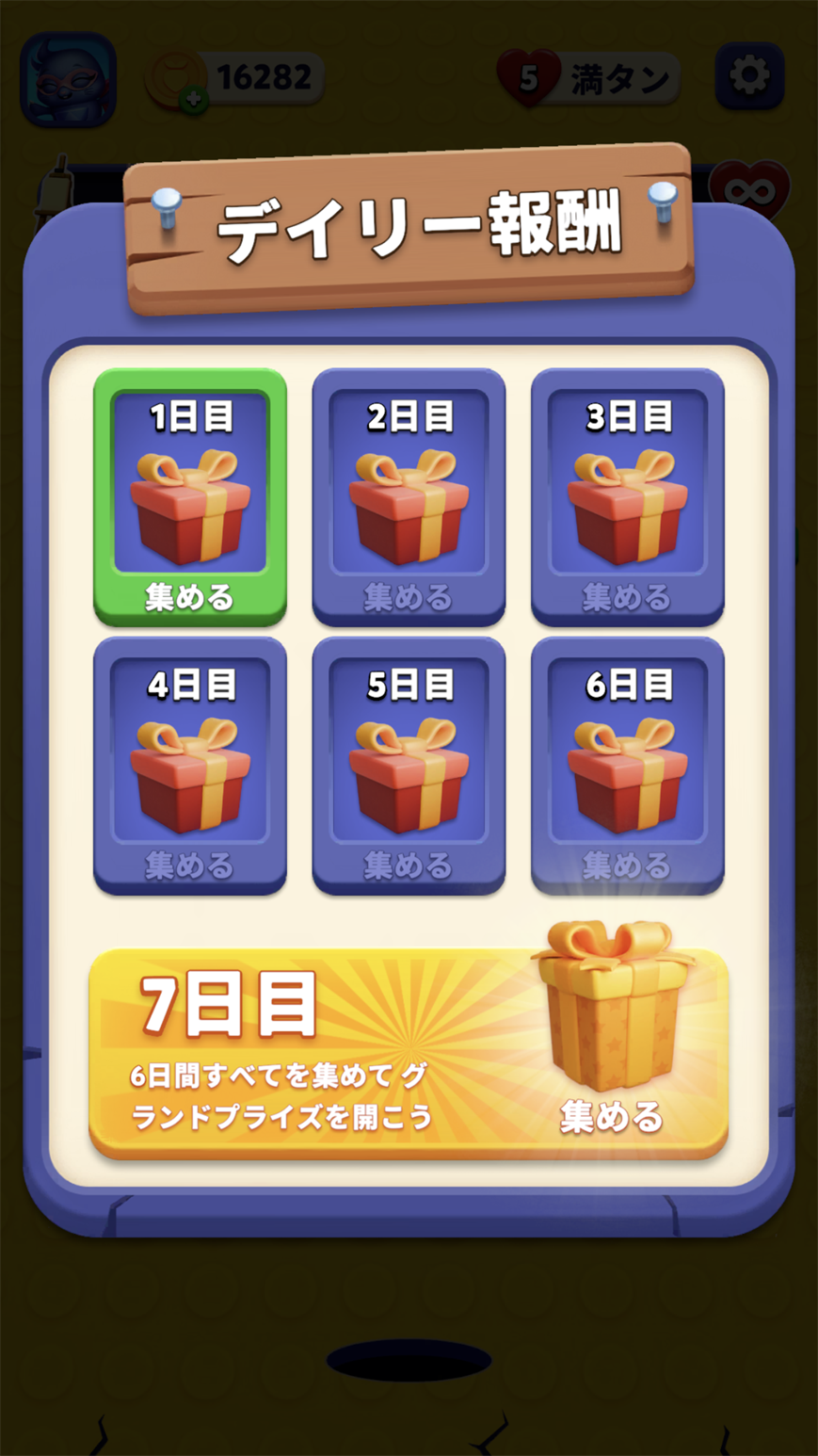Choose the 5日目 reward card

click(x=409, y=766)
